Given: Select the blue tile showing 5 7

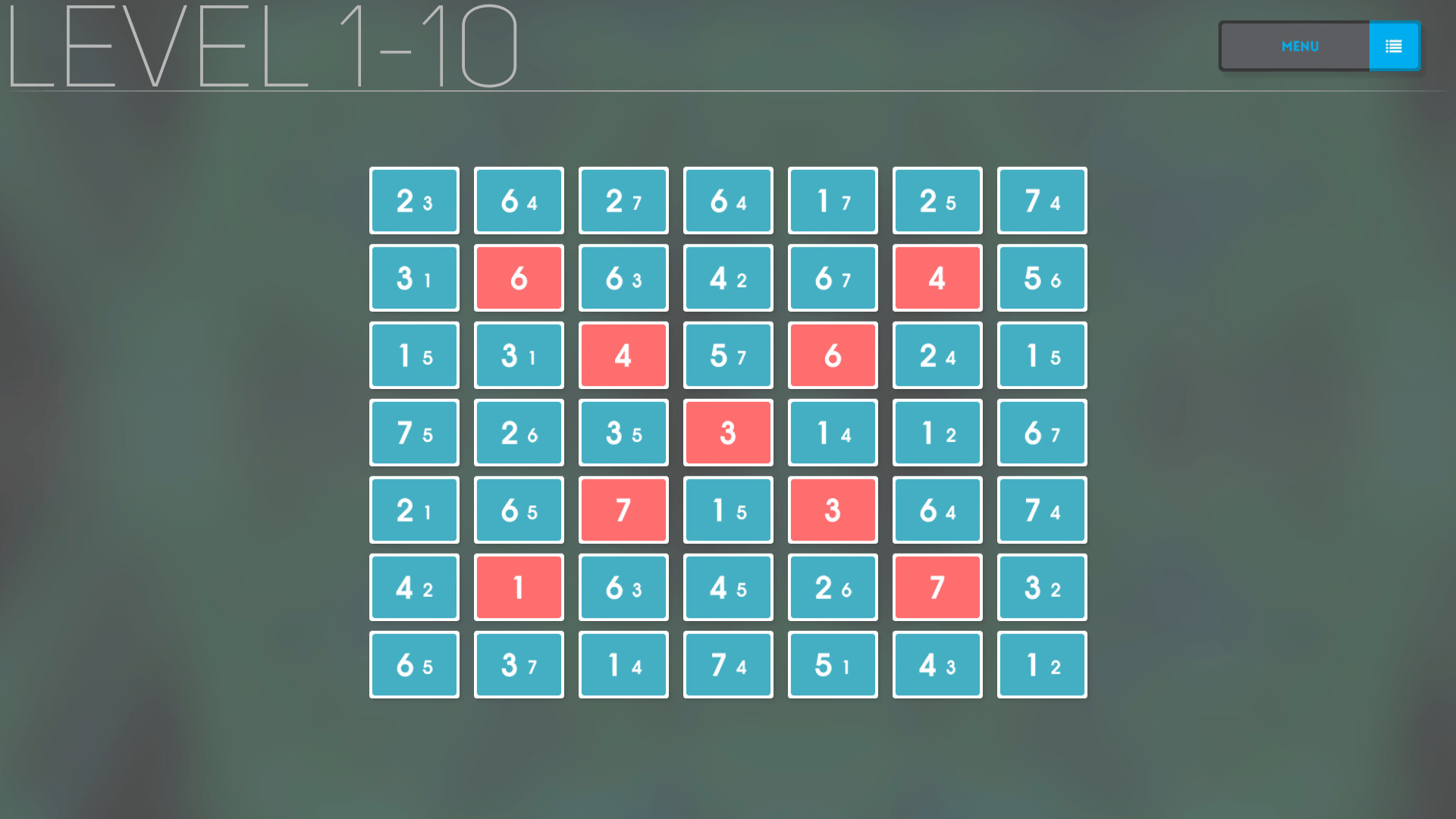Looking at the screenshot, I should (x=728, y=356).
